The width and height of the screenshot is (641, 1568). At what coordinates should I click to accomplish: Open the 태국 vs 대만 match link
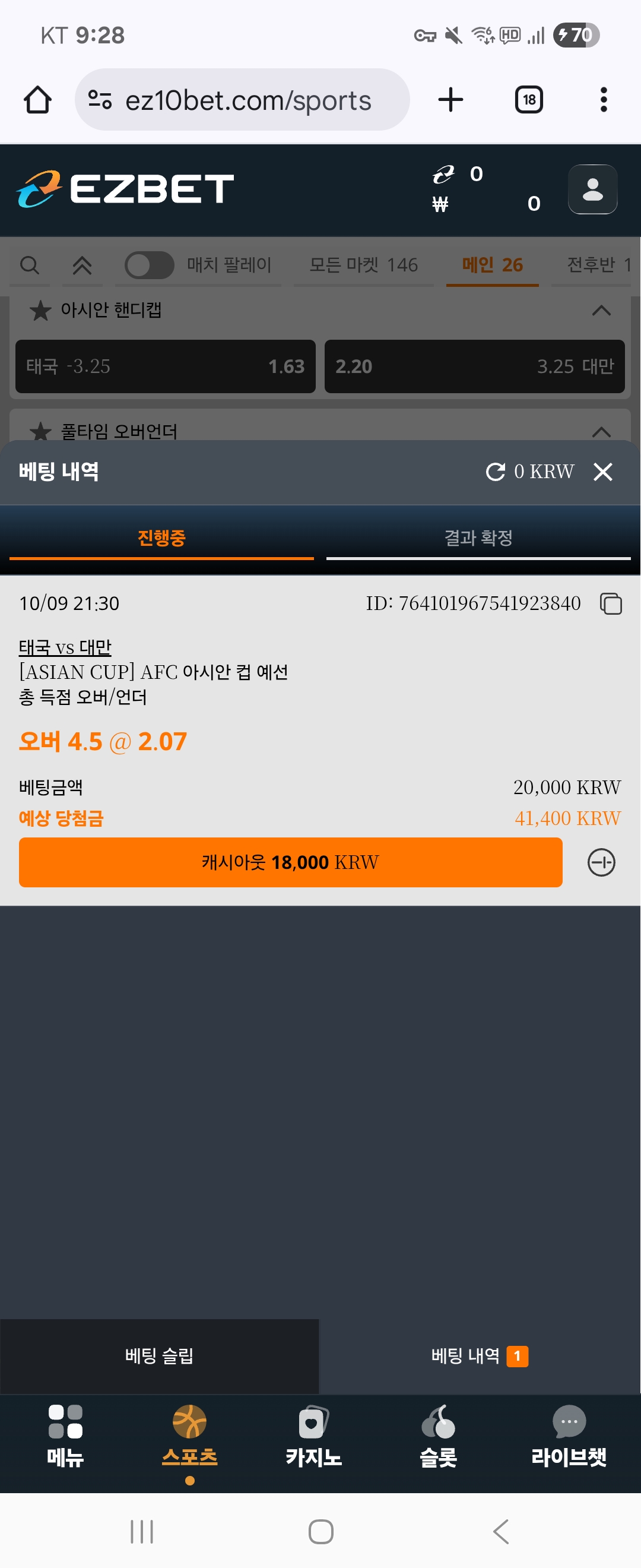pos(65,647)
